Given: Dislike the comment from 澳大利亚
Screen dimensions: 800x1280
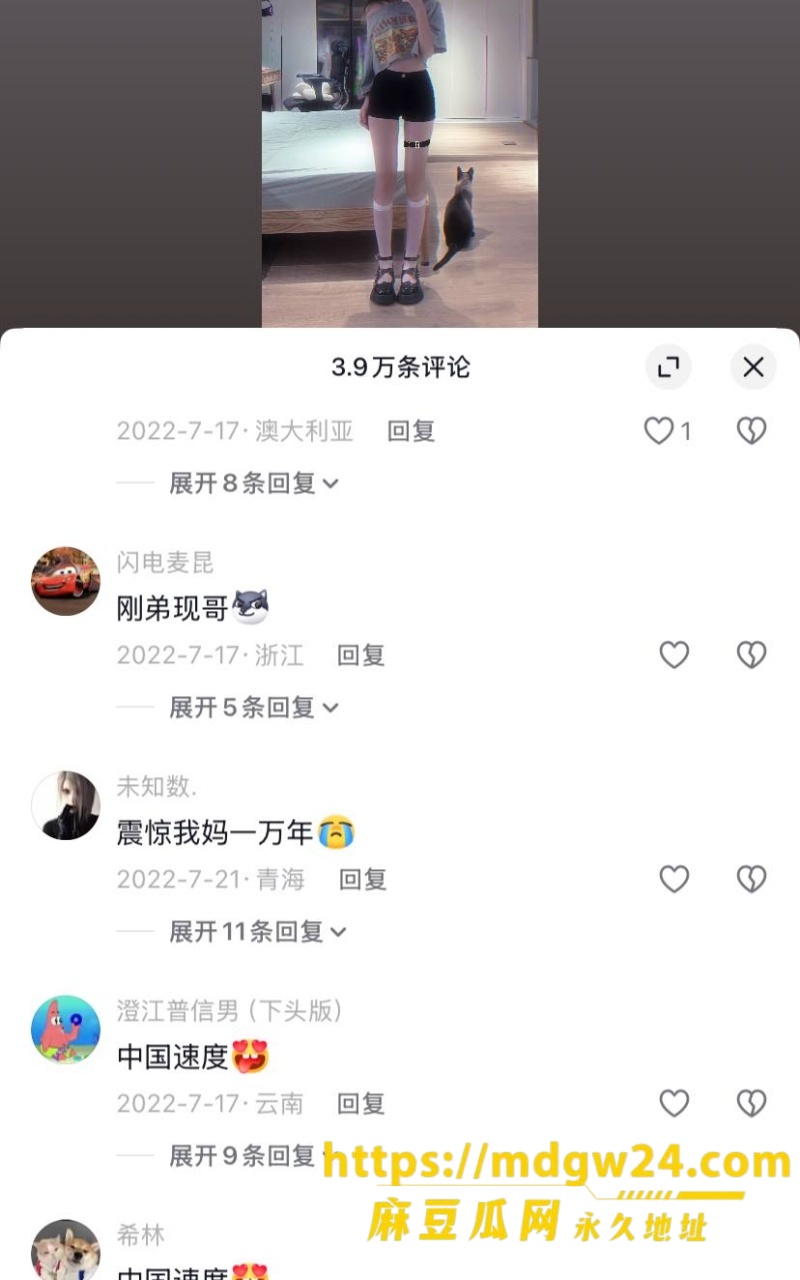Looking at the screenshot, I should [751, 431].
